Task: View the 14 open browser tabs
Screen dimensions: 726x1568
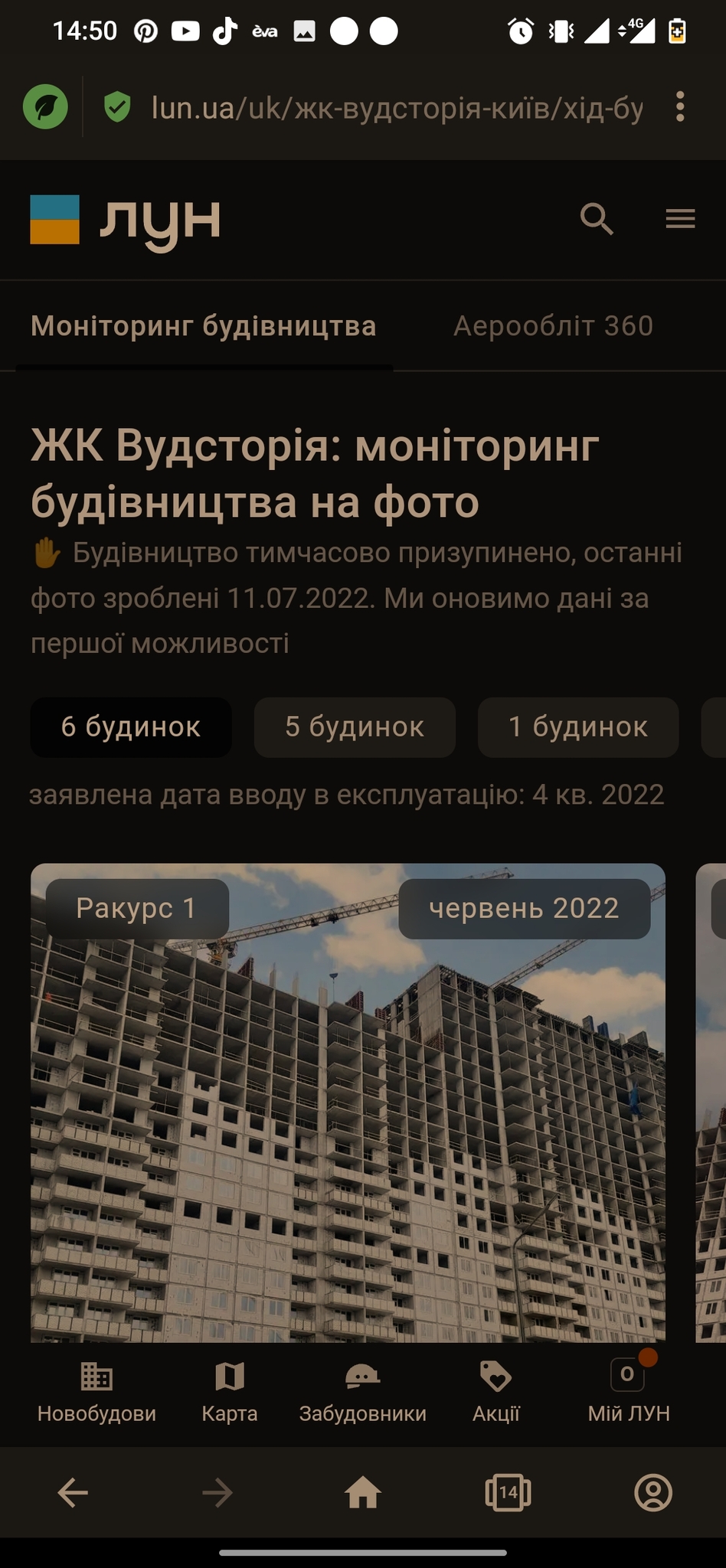Action: pos(508,1492)
